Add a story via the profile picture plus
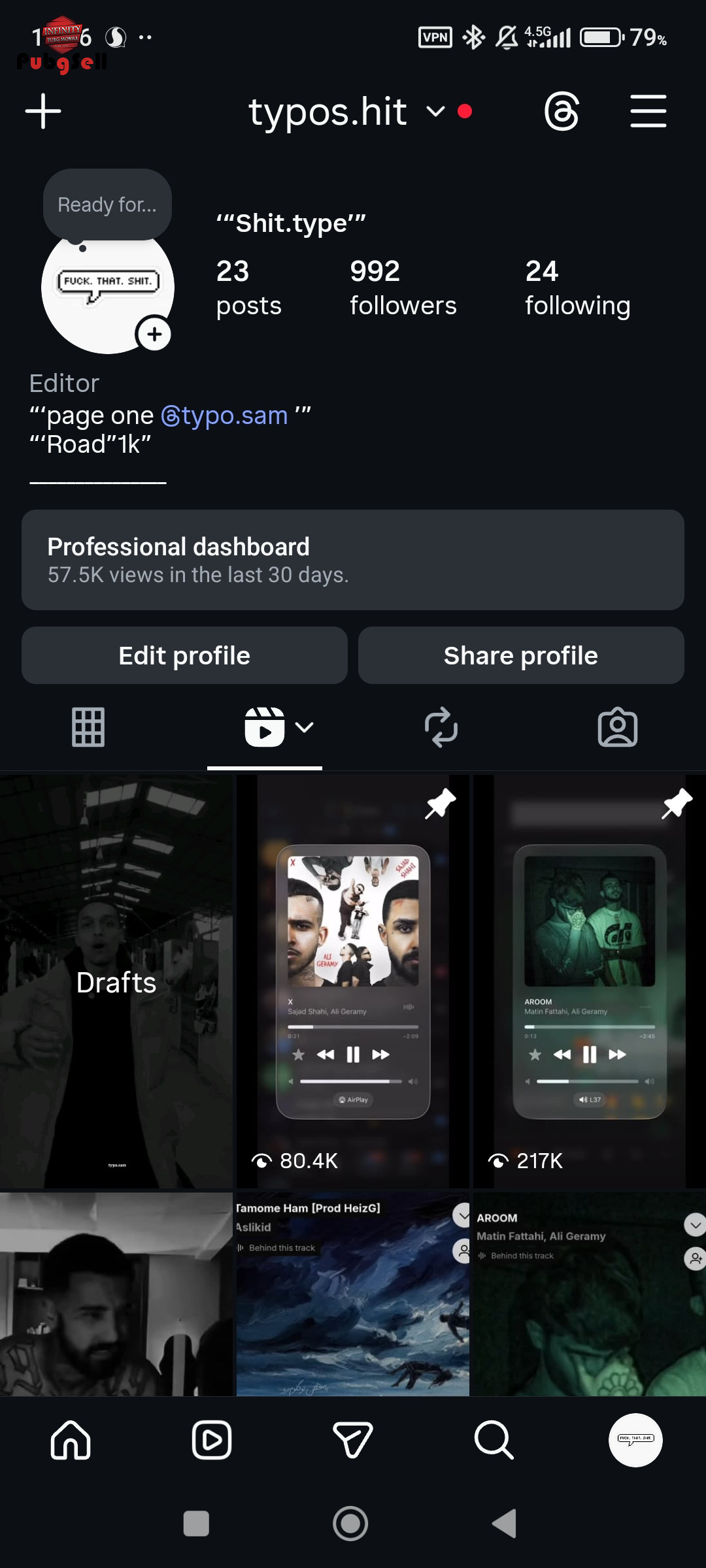The width and height of the screenshot is (706, 1568). [x=154, y=335]
